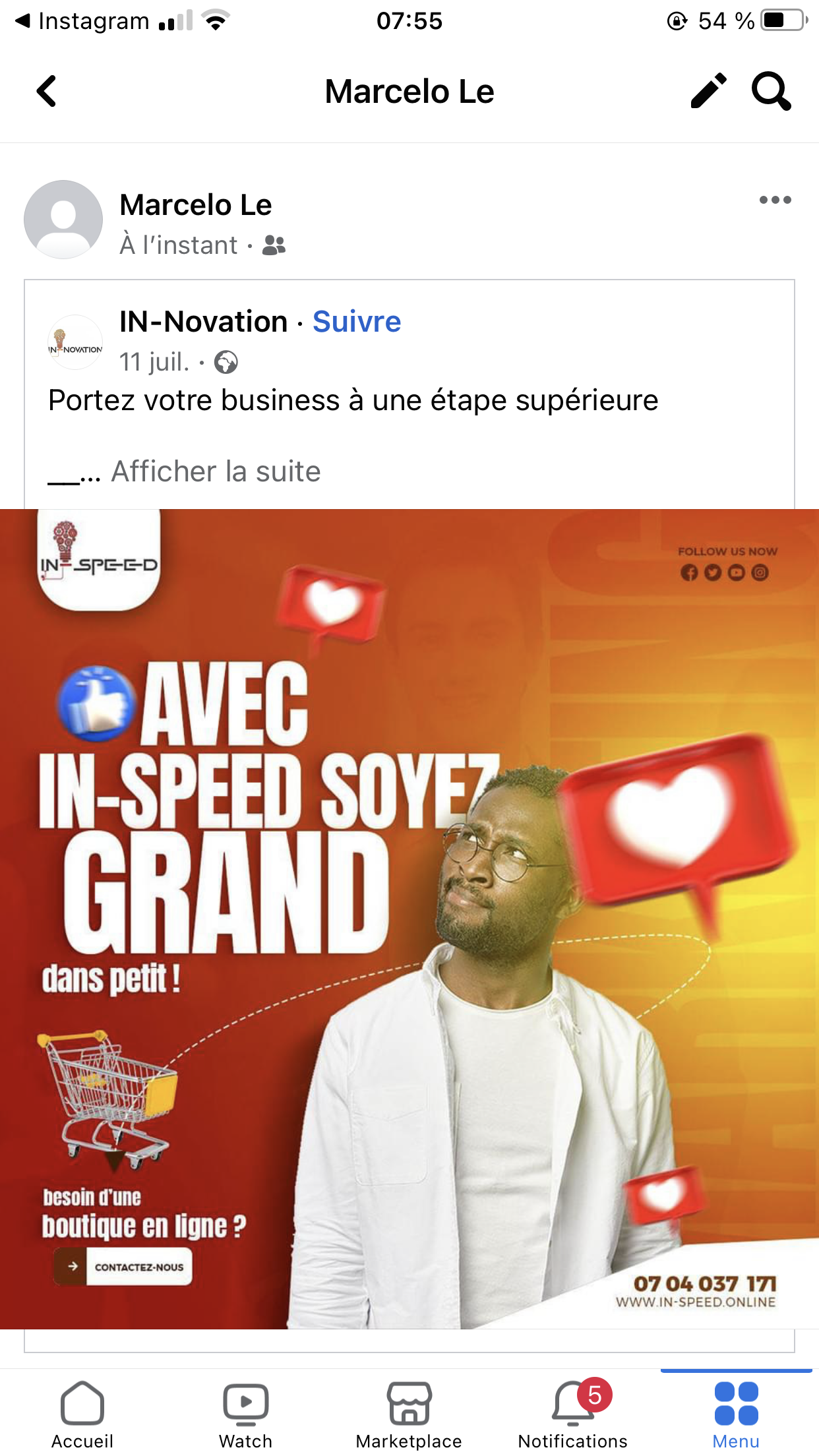Go back from Marcelo Le's profile
This screenshot has width=819, height=1456.
(46, 91)
